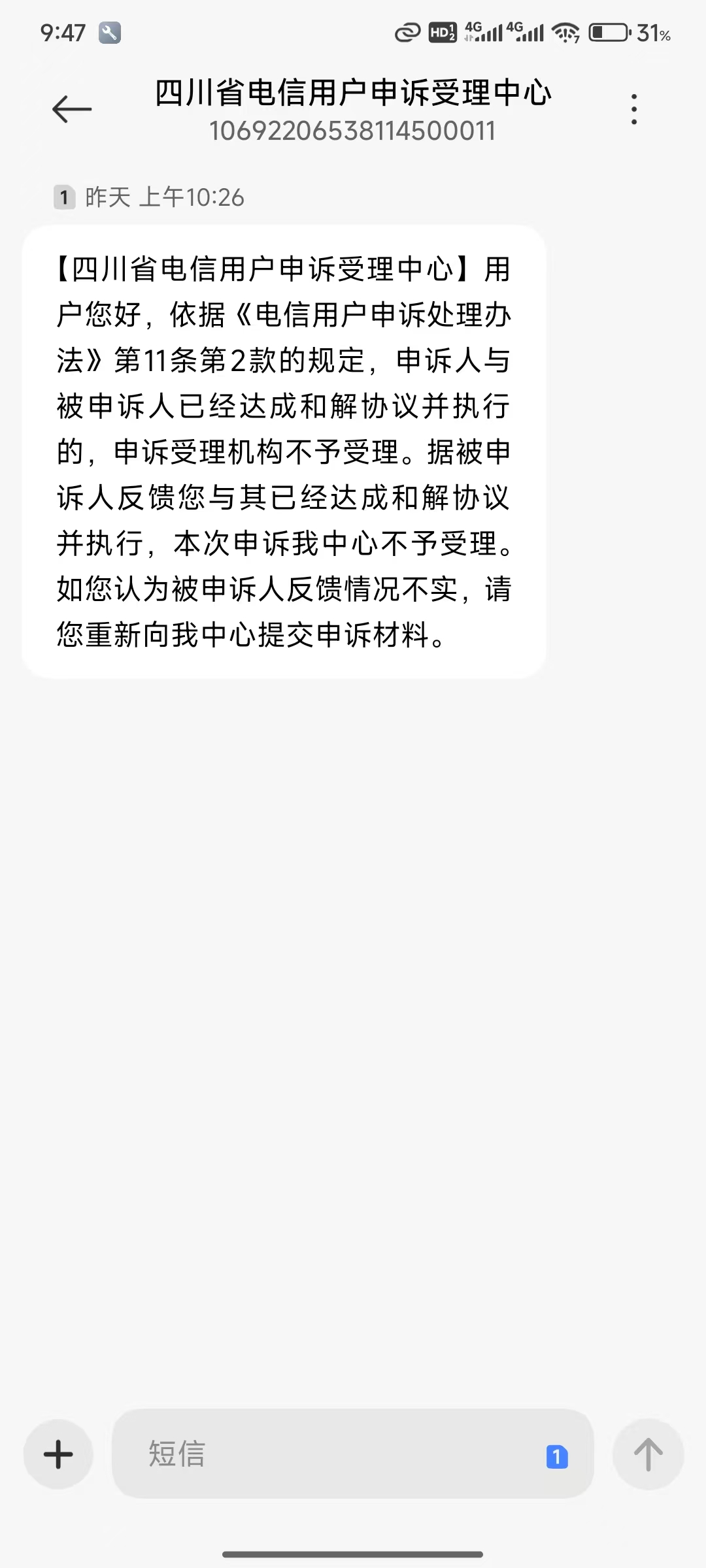The image size is (706, 1568).
Task: Go back to the message list
Action: click(x=72, y=109)
